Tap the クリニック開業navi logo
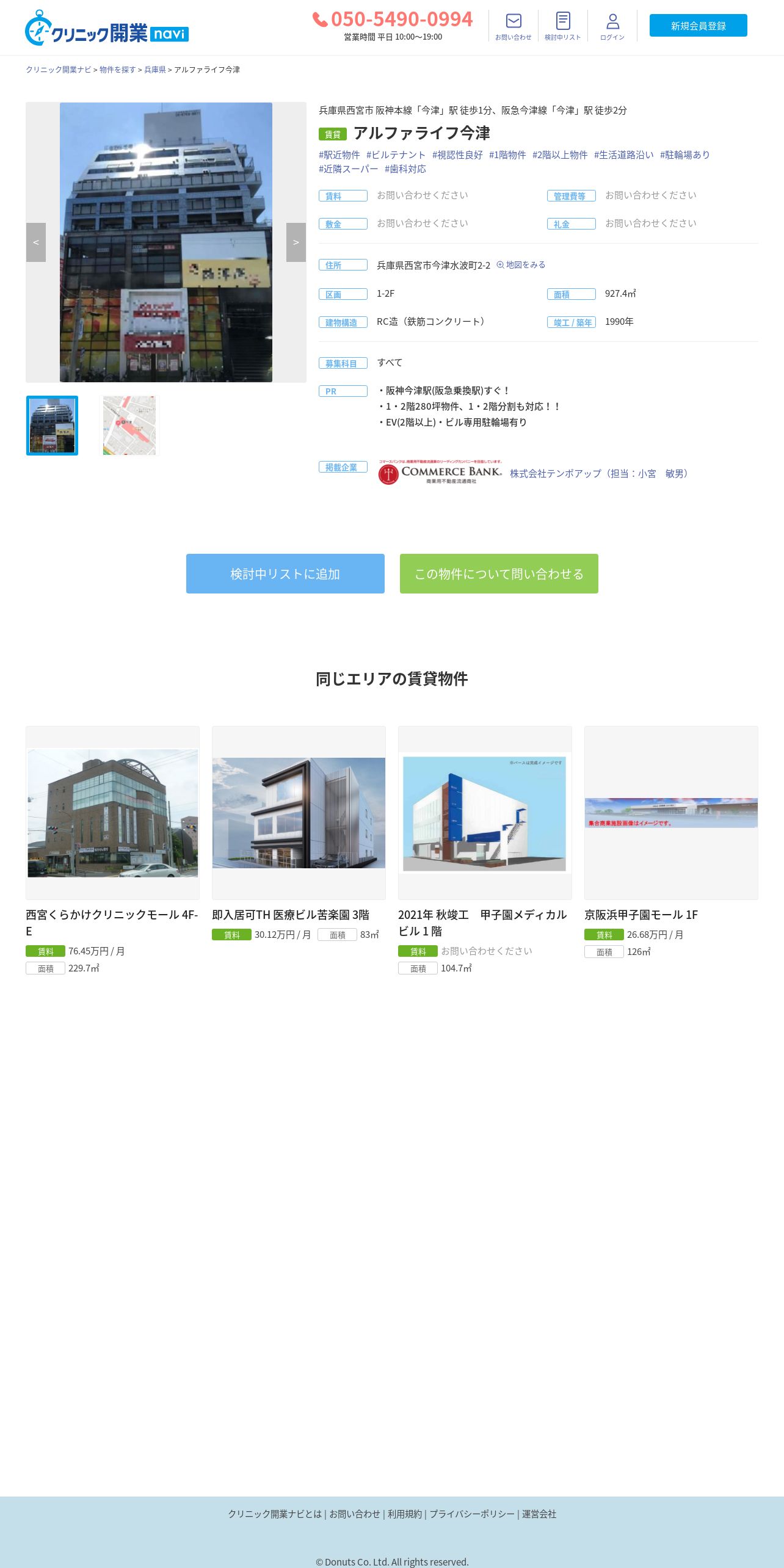Image resolution: width=784 pixels, height=1568 pixels. 107,28
